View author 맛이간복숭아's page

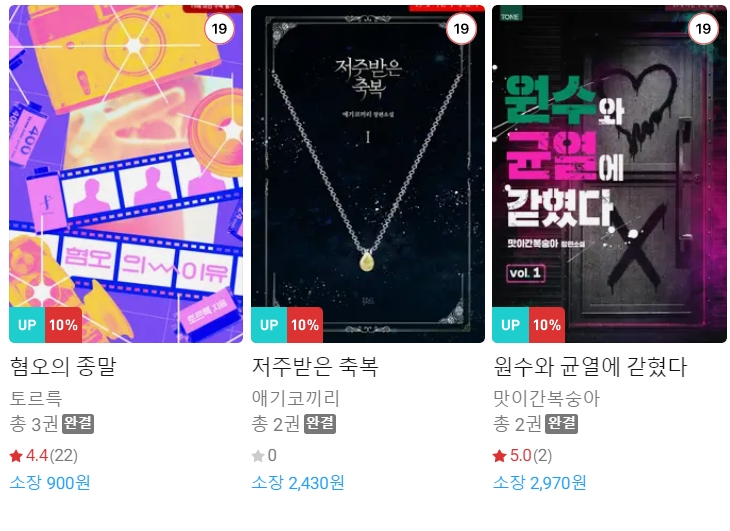pyautogui.click(x=546, y=398)
